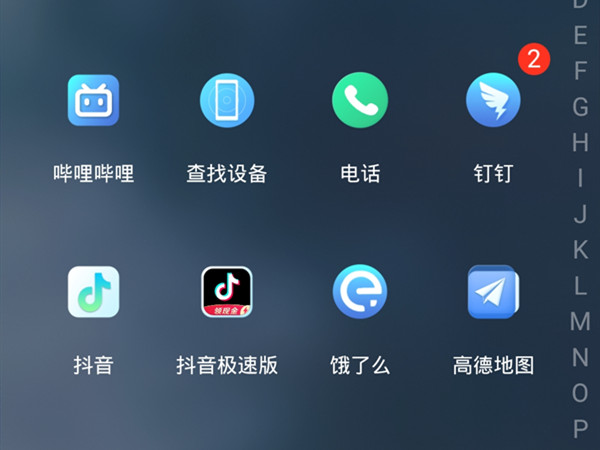Jump to letter K in the index
The width and height of the screenshot is (600, 450).
tap(580, 249)
